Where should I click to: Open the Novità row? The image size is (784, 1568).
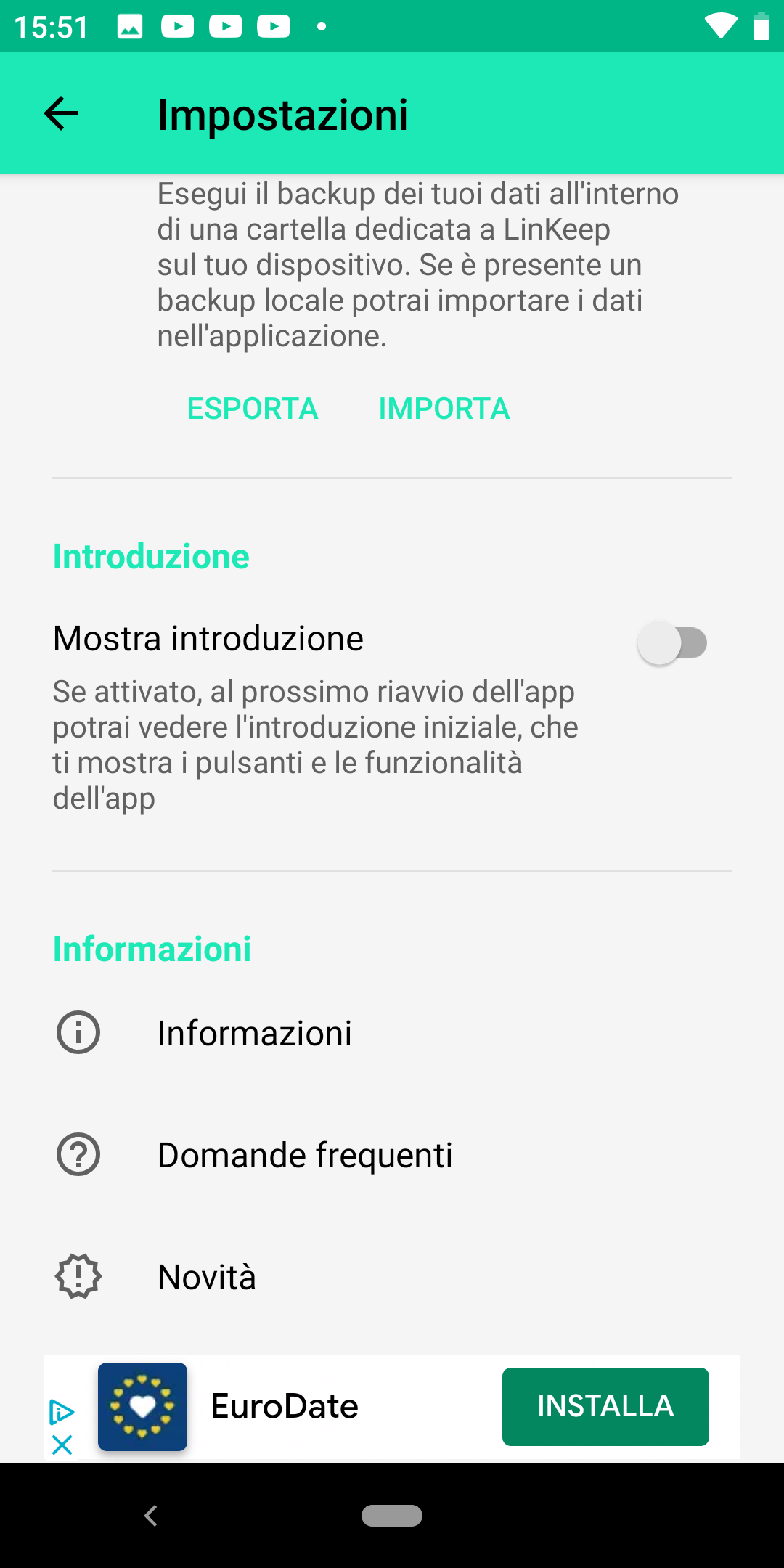(392, 1277)
